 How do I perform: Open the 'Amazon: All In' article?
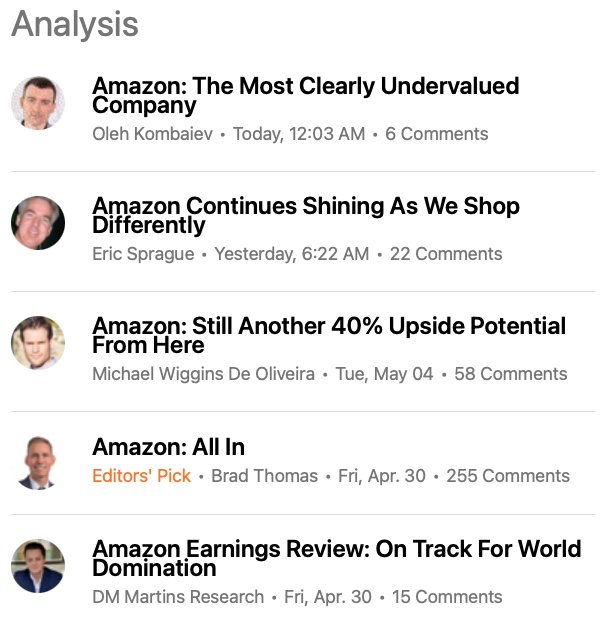168,447
